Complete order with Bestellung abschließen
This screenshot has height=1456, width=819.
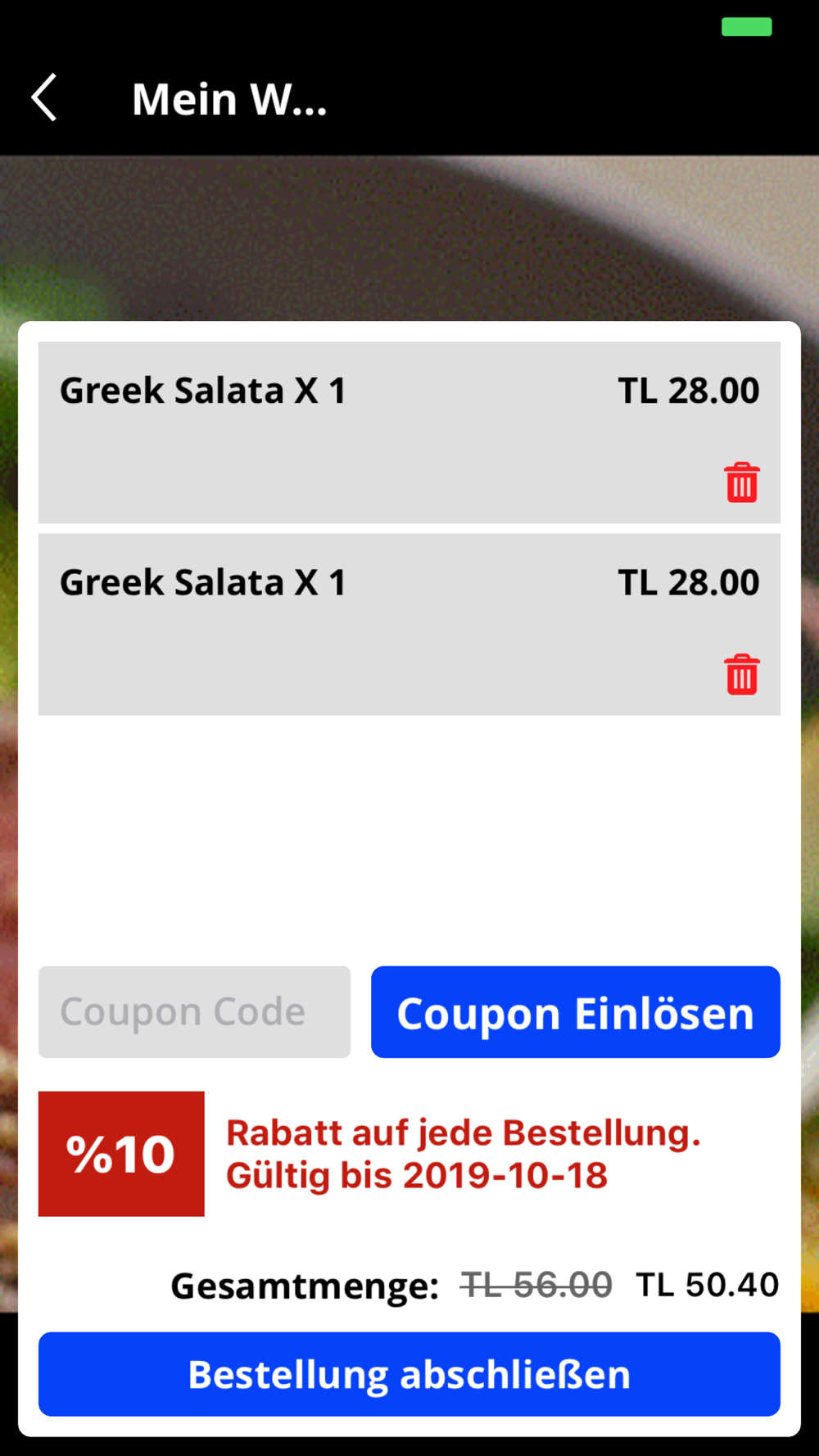tap(409, 1374)
